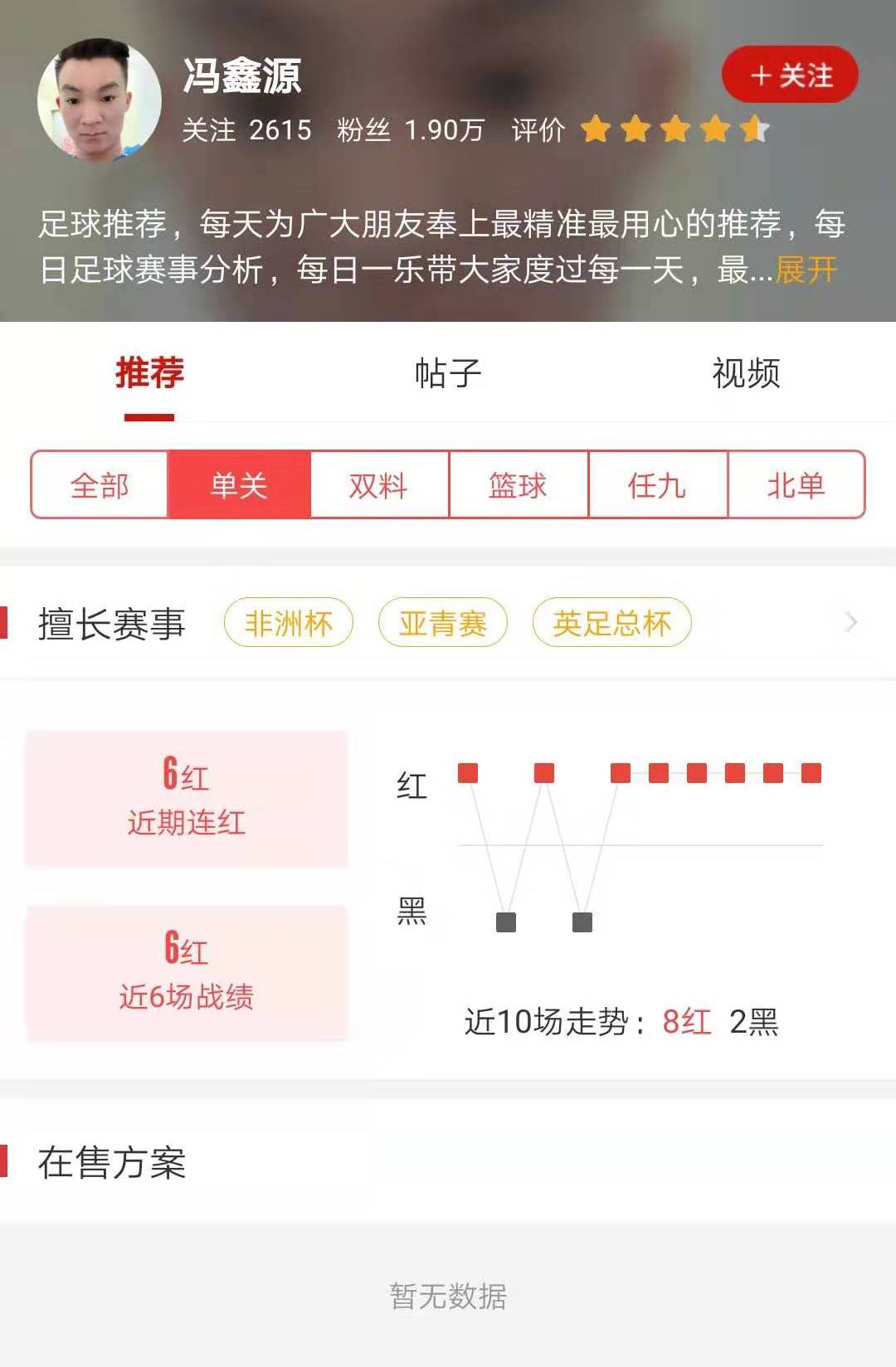Follow 冯鑫源 with the 关注 button
The height and width of the screenshot is (1367, 896).
790,75
